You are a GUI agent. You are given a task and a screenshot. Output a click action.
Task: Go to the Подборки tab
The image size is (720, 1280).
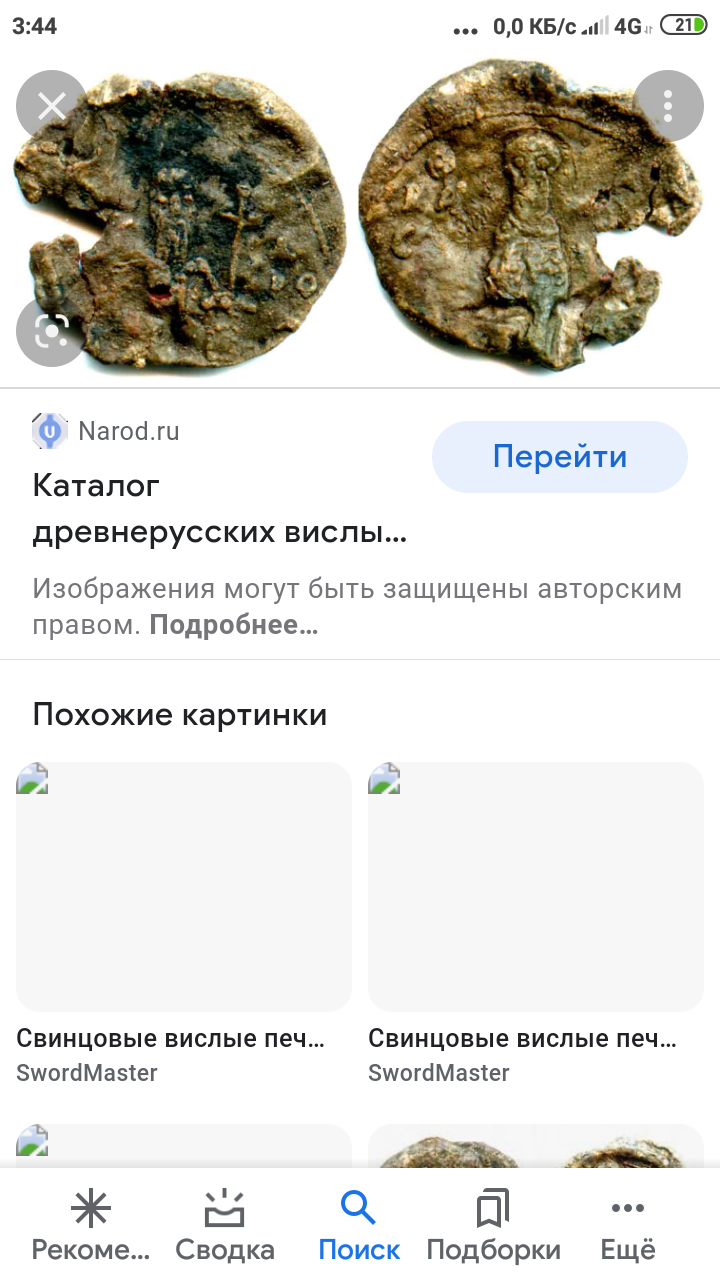click(493, 1227)
